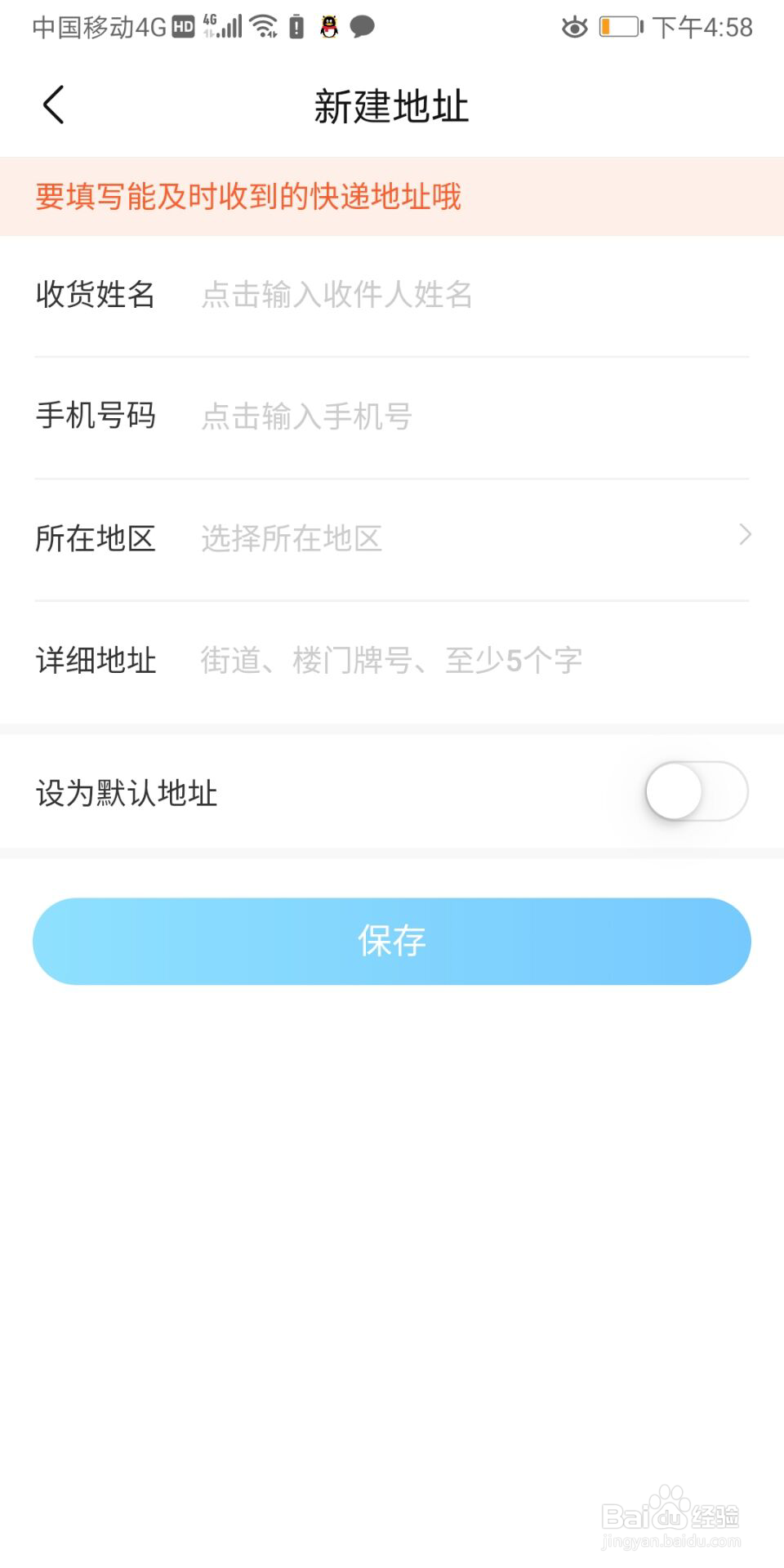Viewport: 784px width, 1568px height.
Task: Tap the battery indicator icon
Action: [x=618, y=26]
